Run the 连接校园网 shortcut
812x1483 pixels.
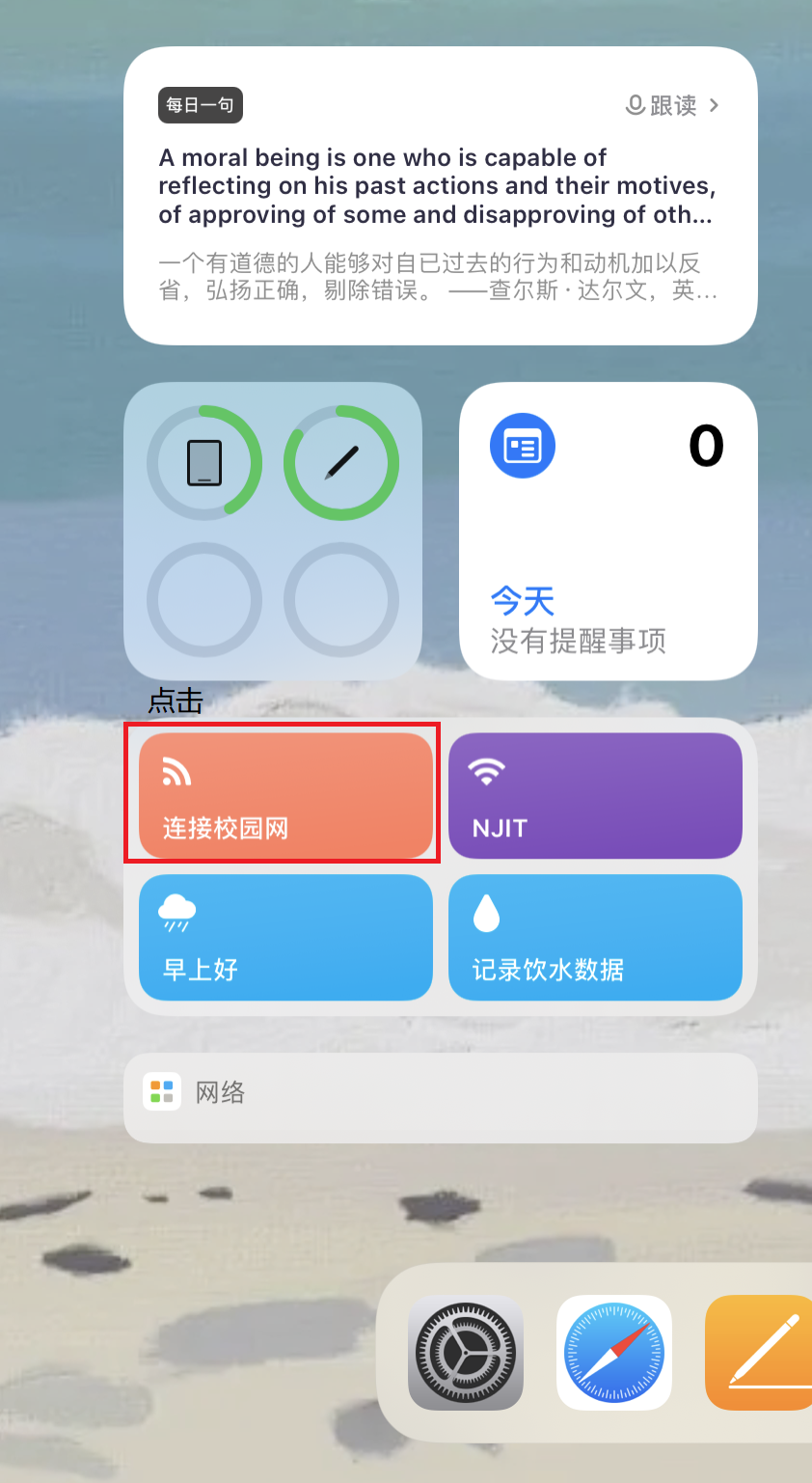(x=285, y=795)
